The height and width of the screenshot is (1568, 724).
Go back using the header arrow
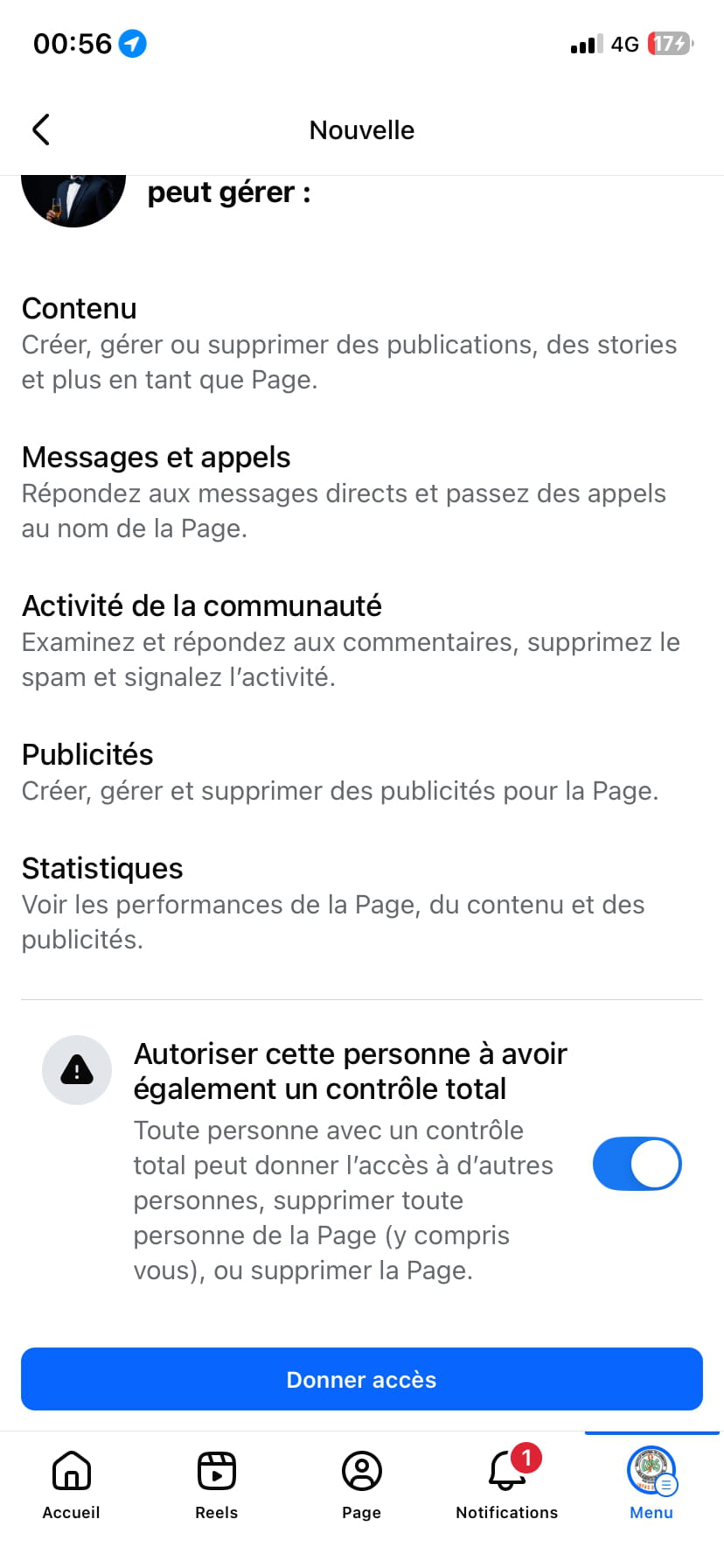tap(41, 129)
